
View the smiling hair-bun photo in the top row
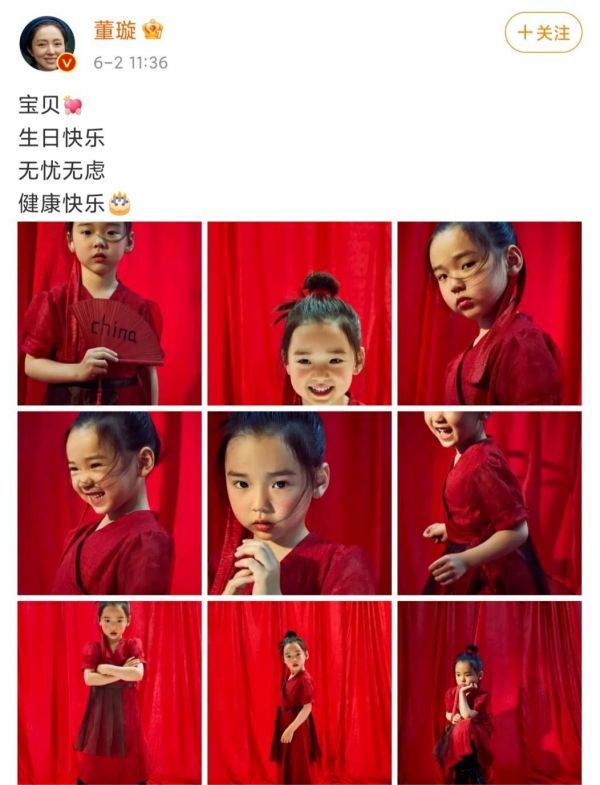click(299, 313)
